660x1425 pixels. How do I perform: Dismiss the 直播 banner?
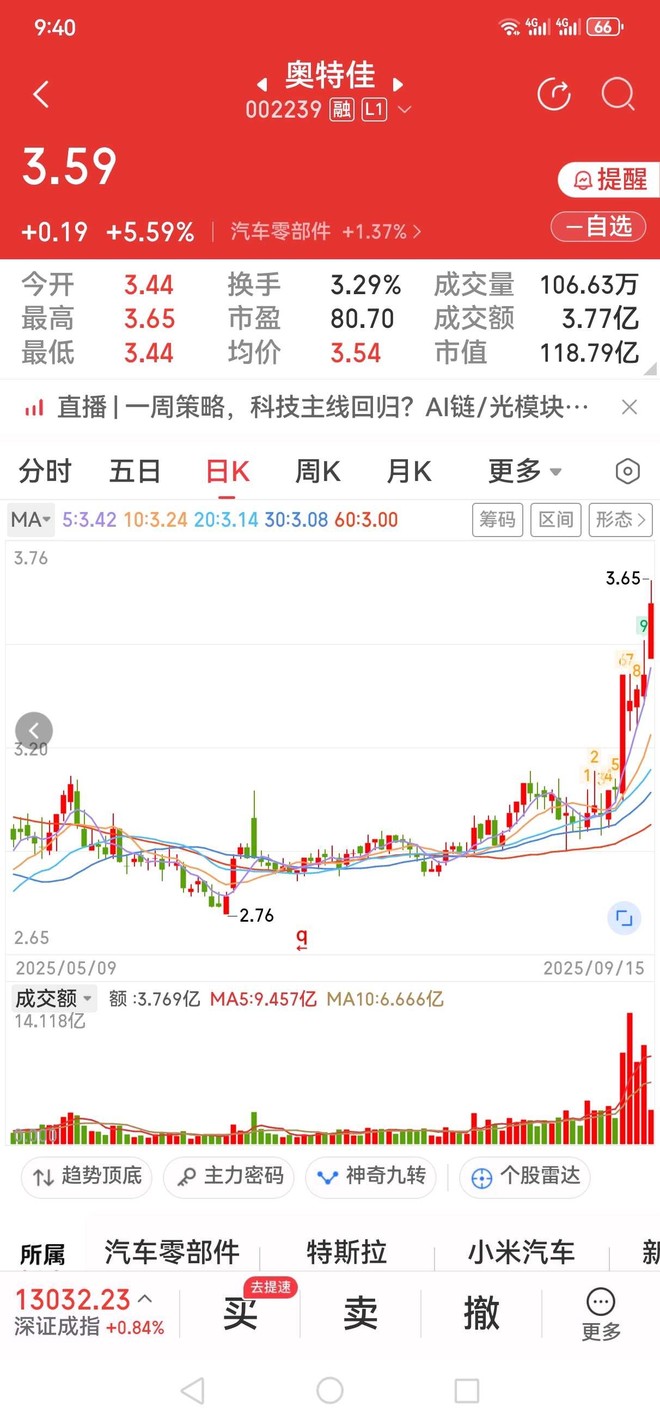[x=629, y=407]
